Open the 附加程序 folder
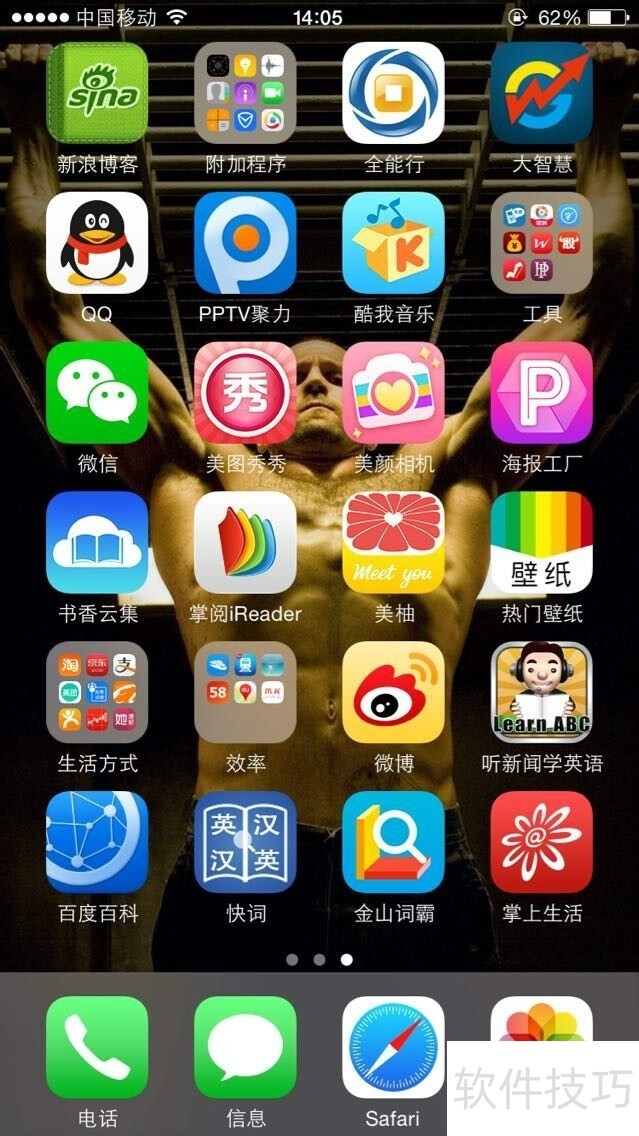Viewport: 639px width, 1136px height. [x=245, y=93]
